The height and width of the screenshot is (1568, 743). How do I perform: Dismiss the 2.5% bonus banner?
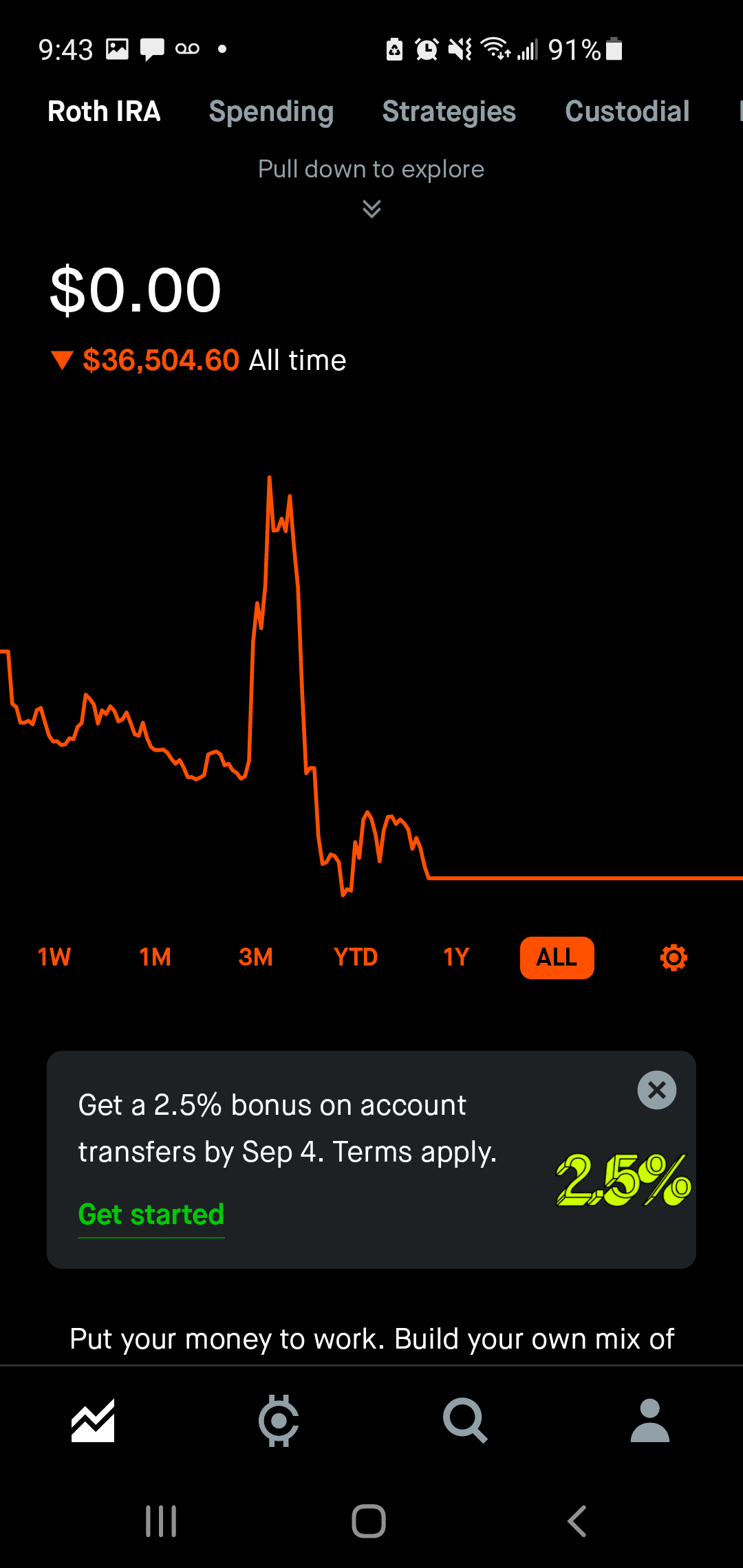[657, 1090]
